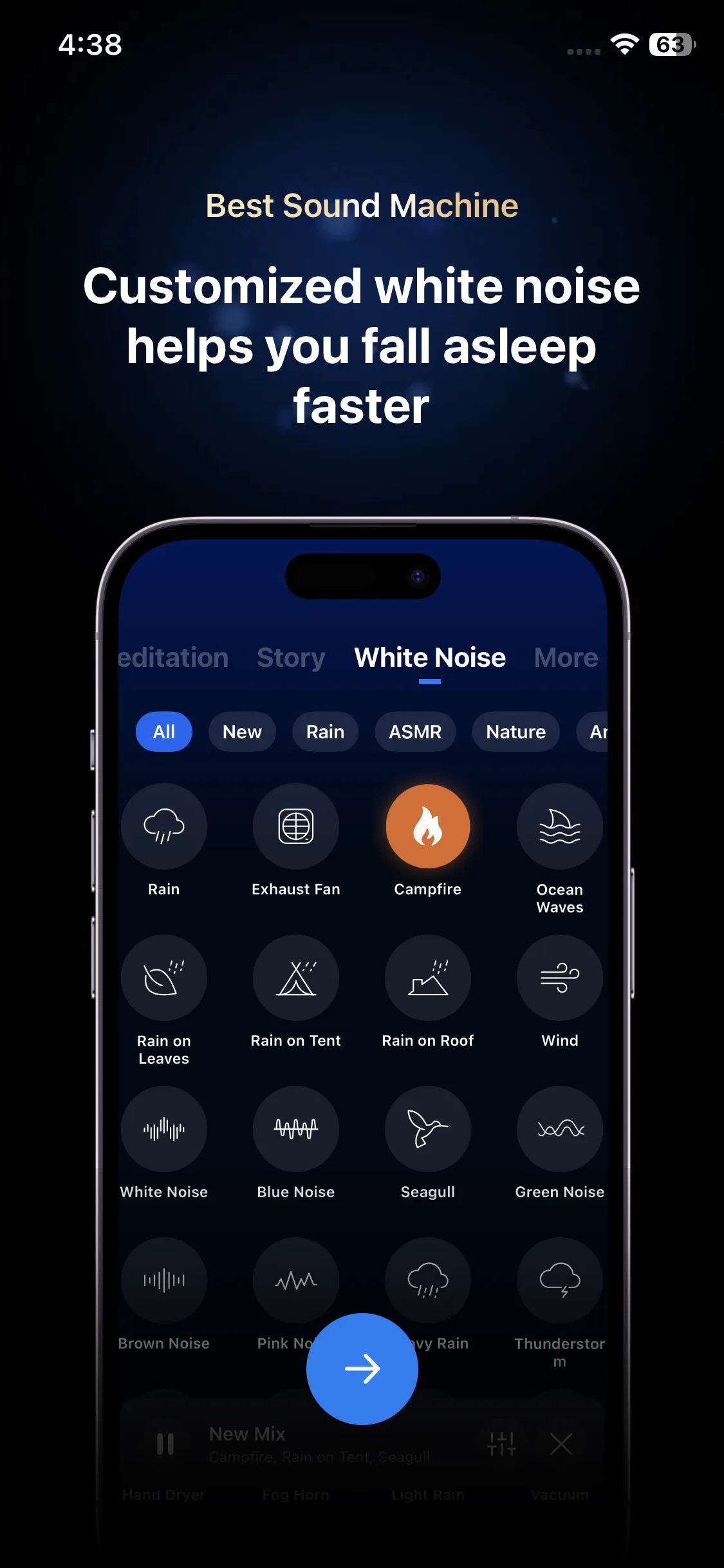
Task: Continue with the blue arrow button
Action: (x=362, y=1368)
